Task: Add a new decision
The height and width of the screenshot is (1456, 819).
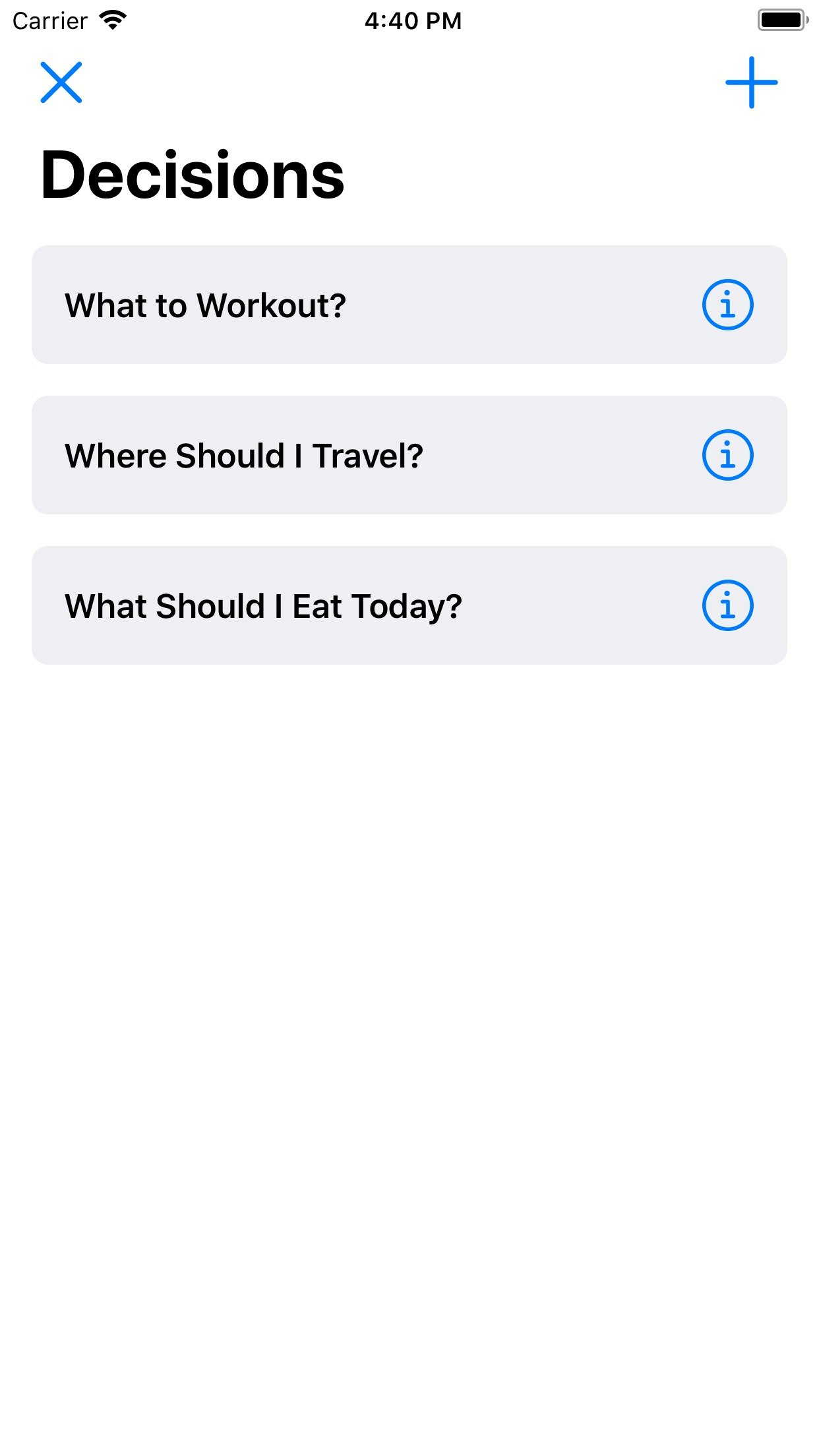Action: (x=751, y=82)
